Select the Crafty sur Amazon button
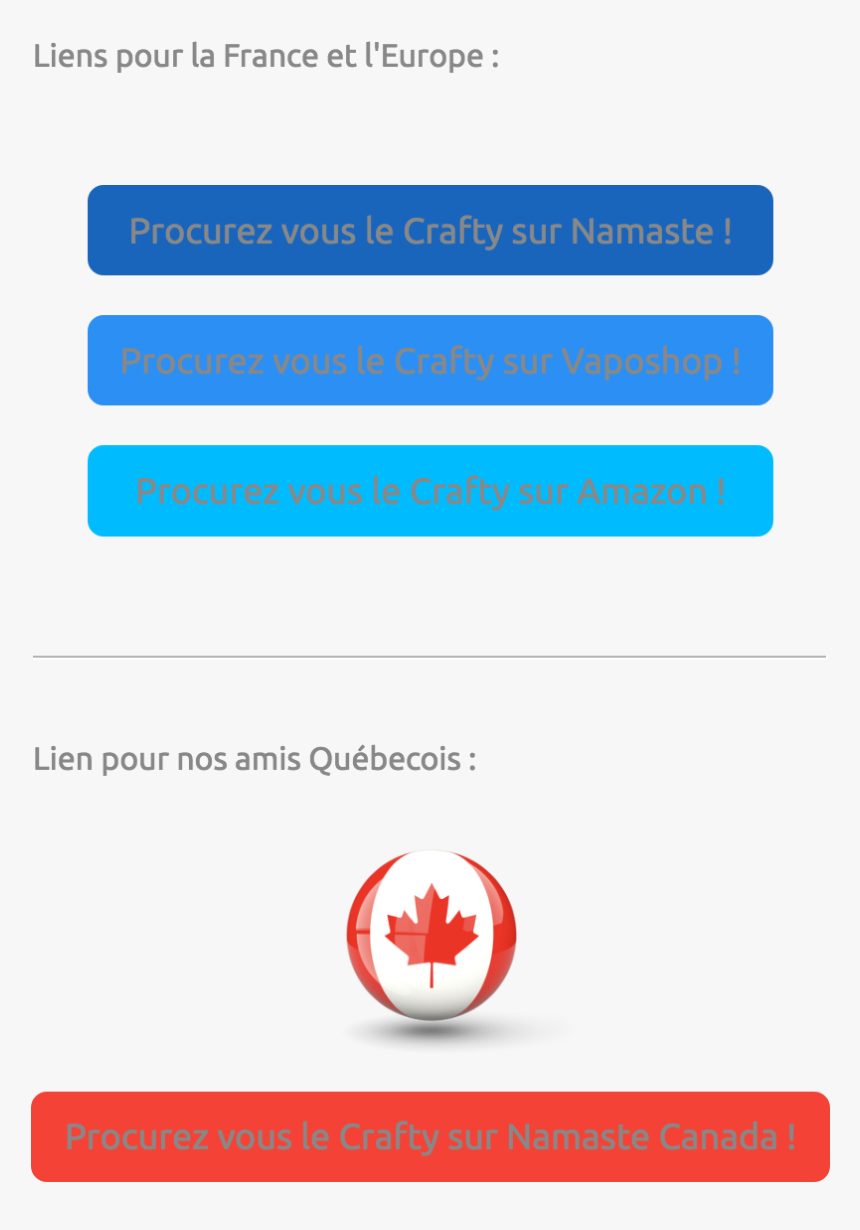This screenshot has height=1230, width=860. [430, 491]
